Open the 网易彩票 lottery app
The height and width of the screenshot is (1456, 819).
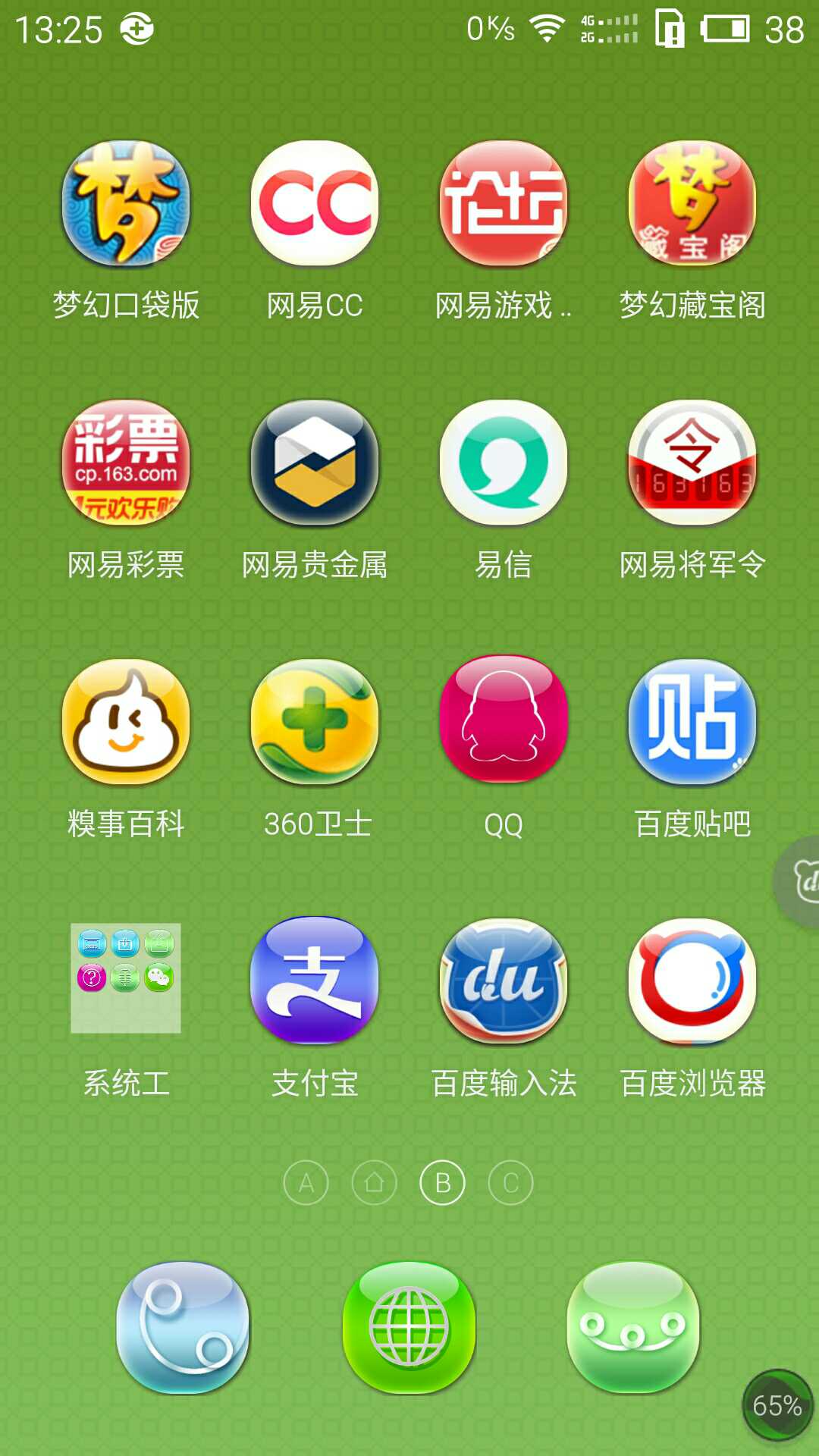[126, 463]
